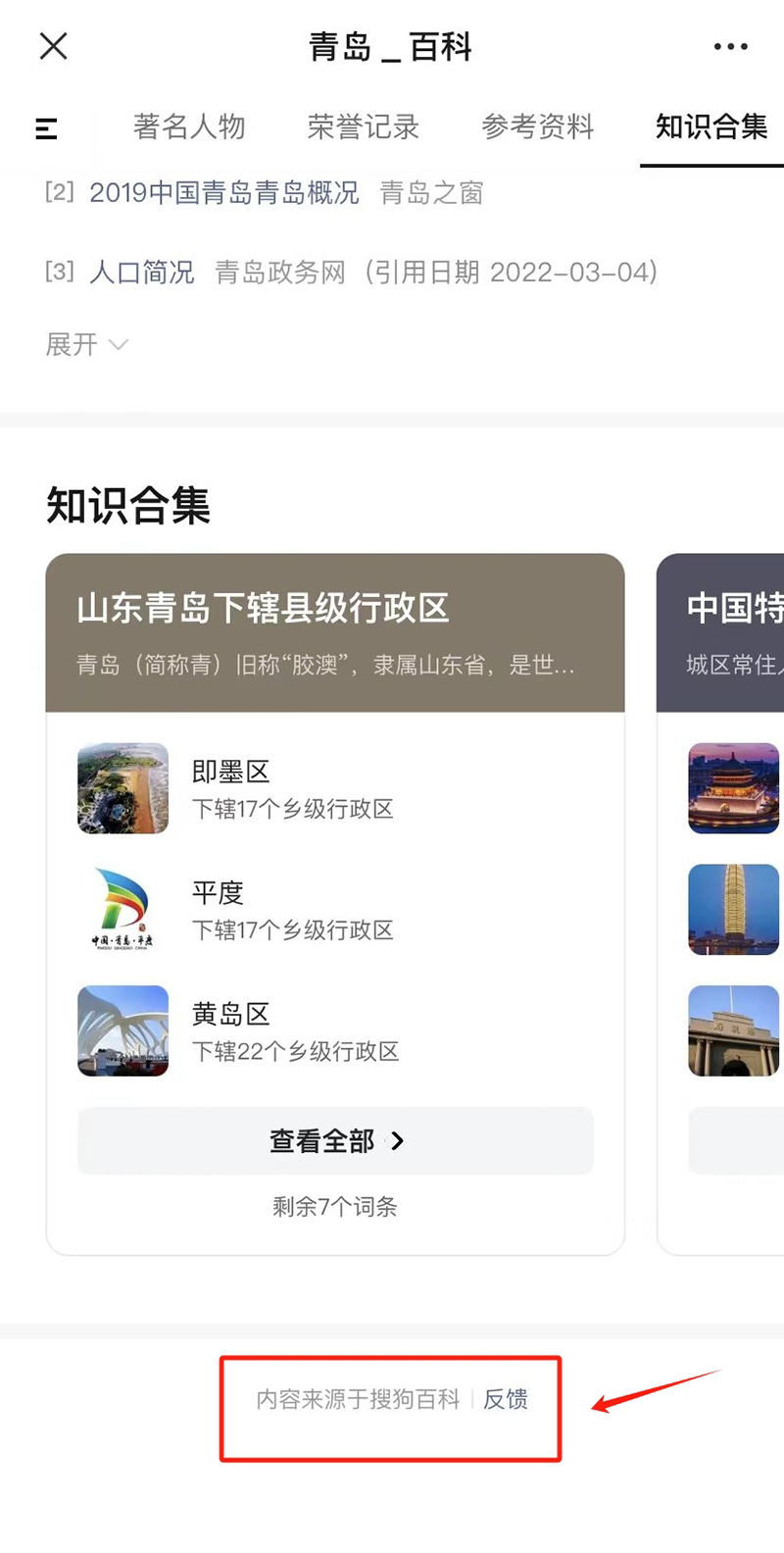
Task: Go to the 参考资料 tab
Action: pyautogui.click(x=538, y=127)
